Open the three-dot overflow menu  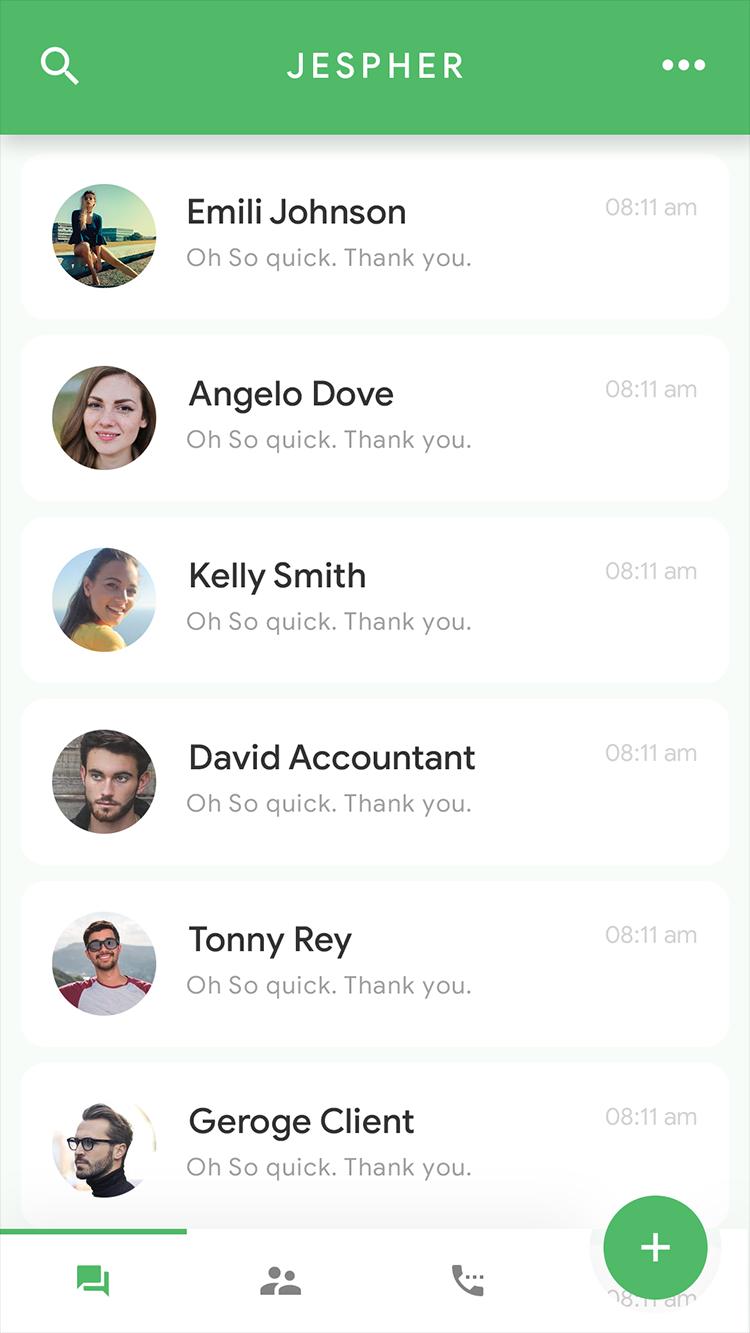coord(683,66)
